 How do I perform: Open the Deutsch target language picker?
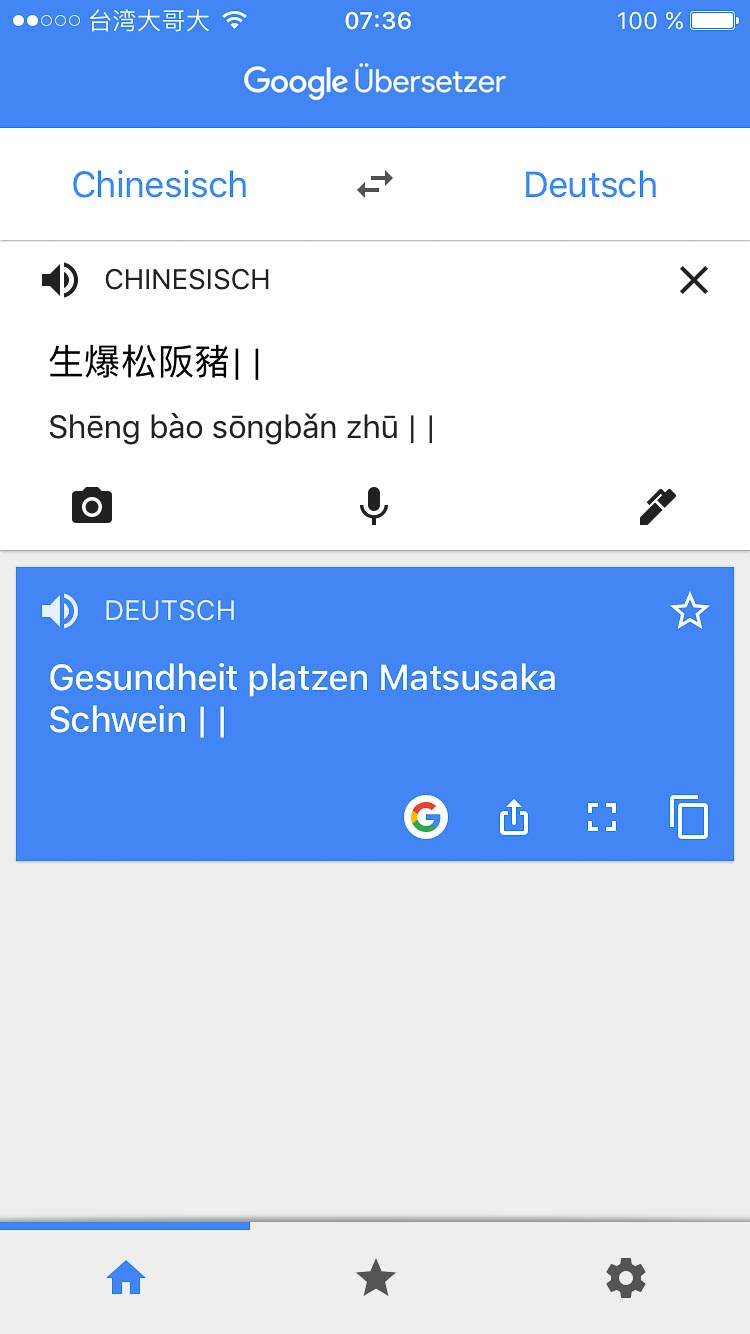click(x=590, y=185)
